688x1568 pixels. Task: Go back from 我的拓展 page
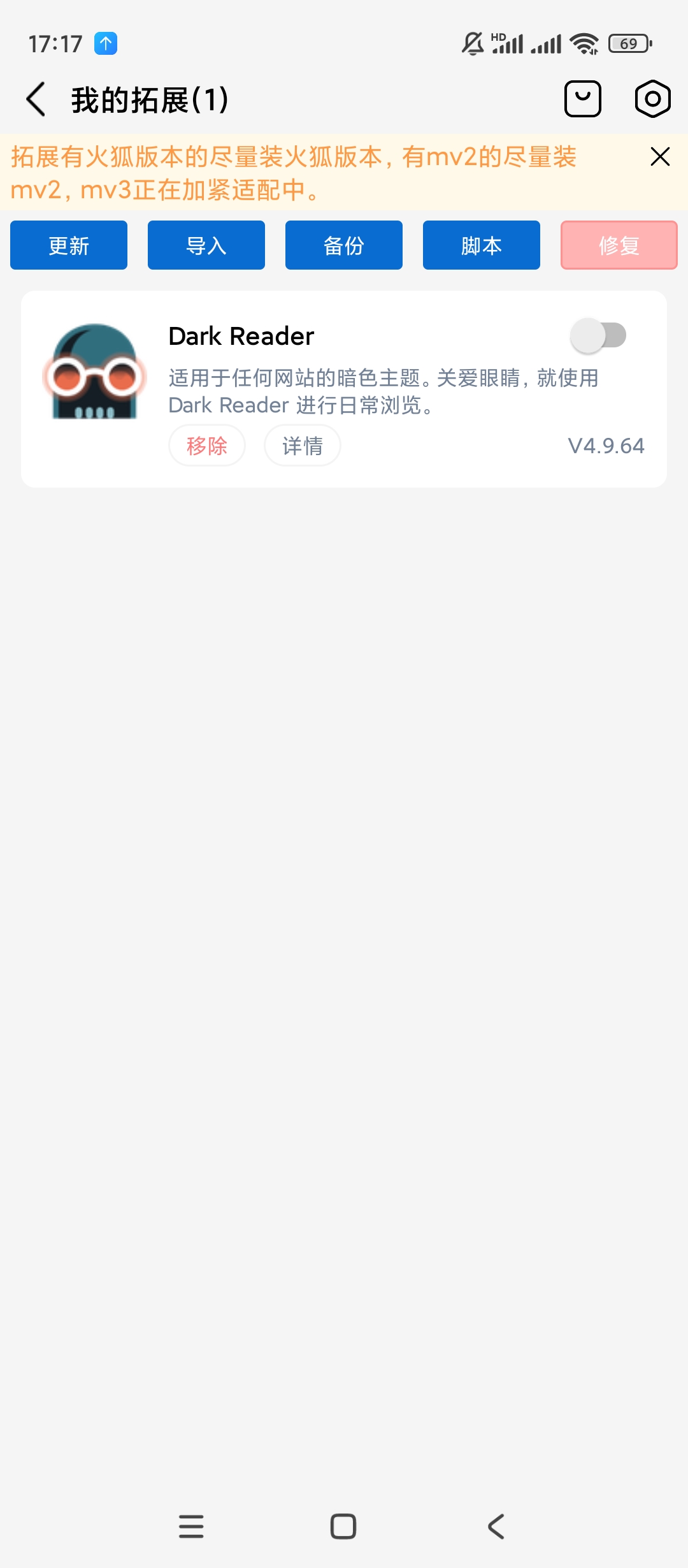pos(36,99)
